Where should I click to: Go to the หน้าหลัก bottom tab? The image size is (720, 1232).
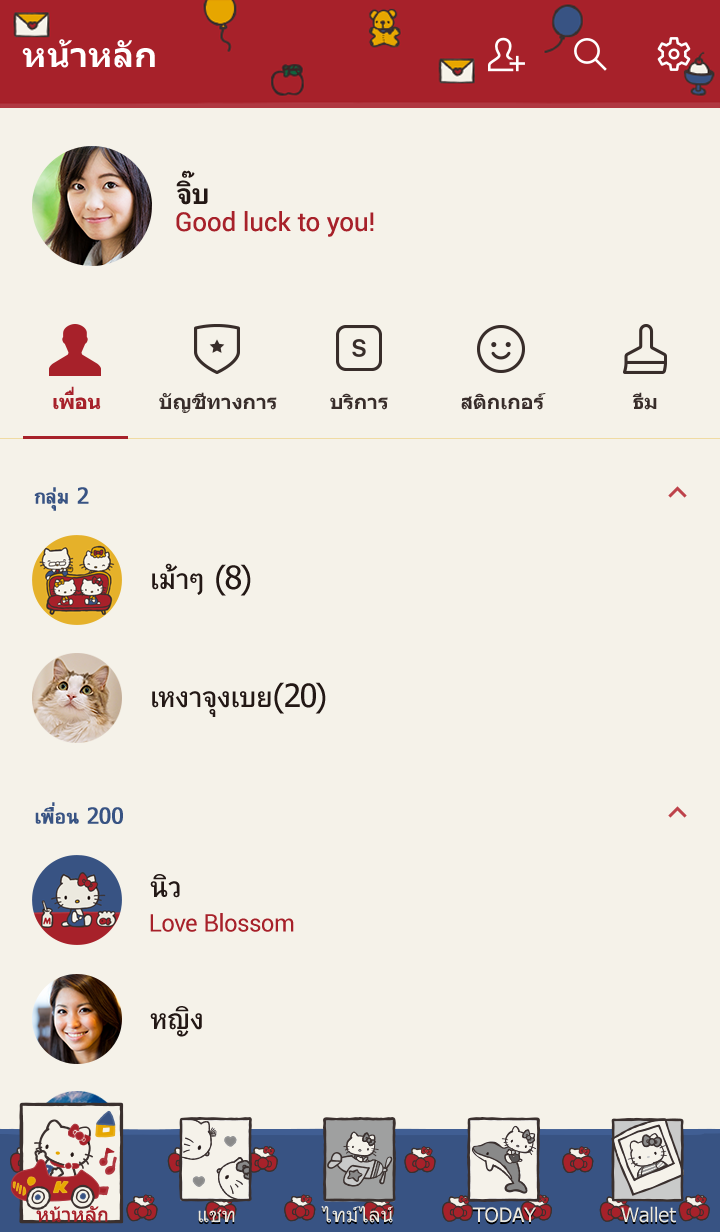click(71, 1165)
